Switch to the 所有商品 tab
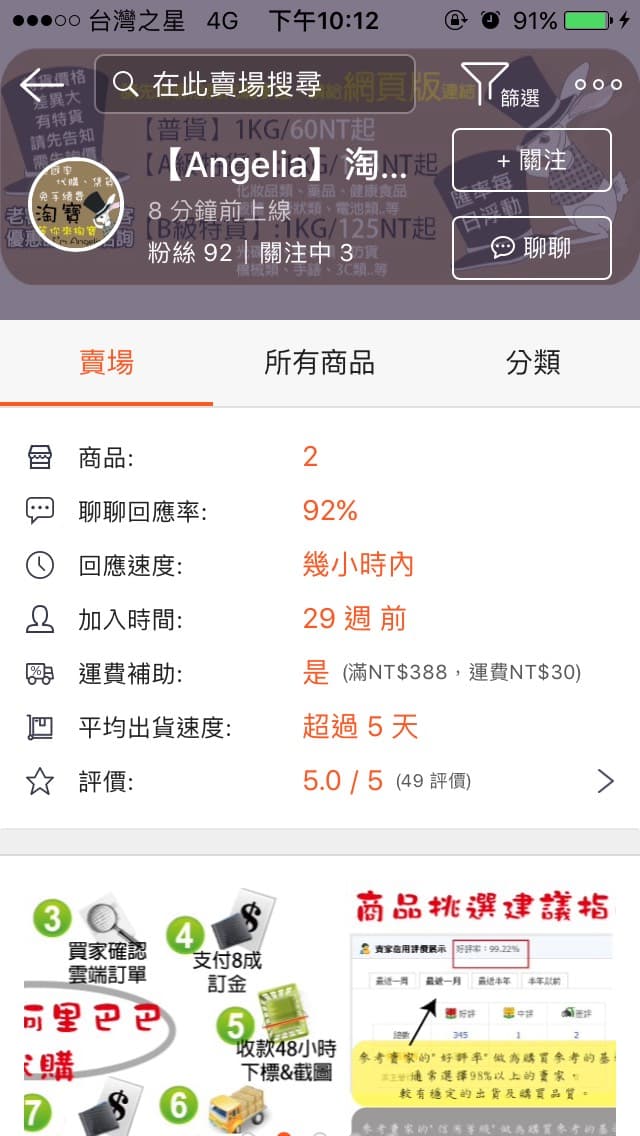640x1136 pixels. 319,362
